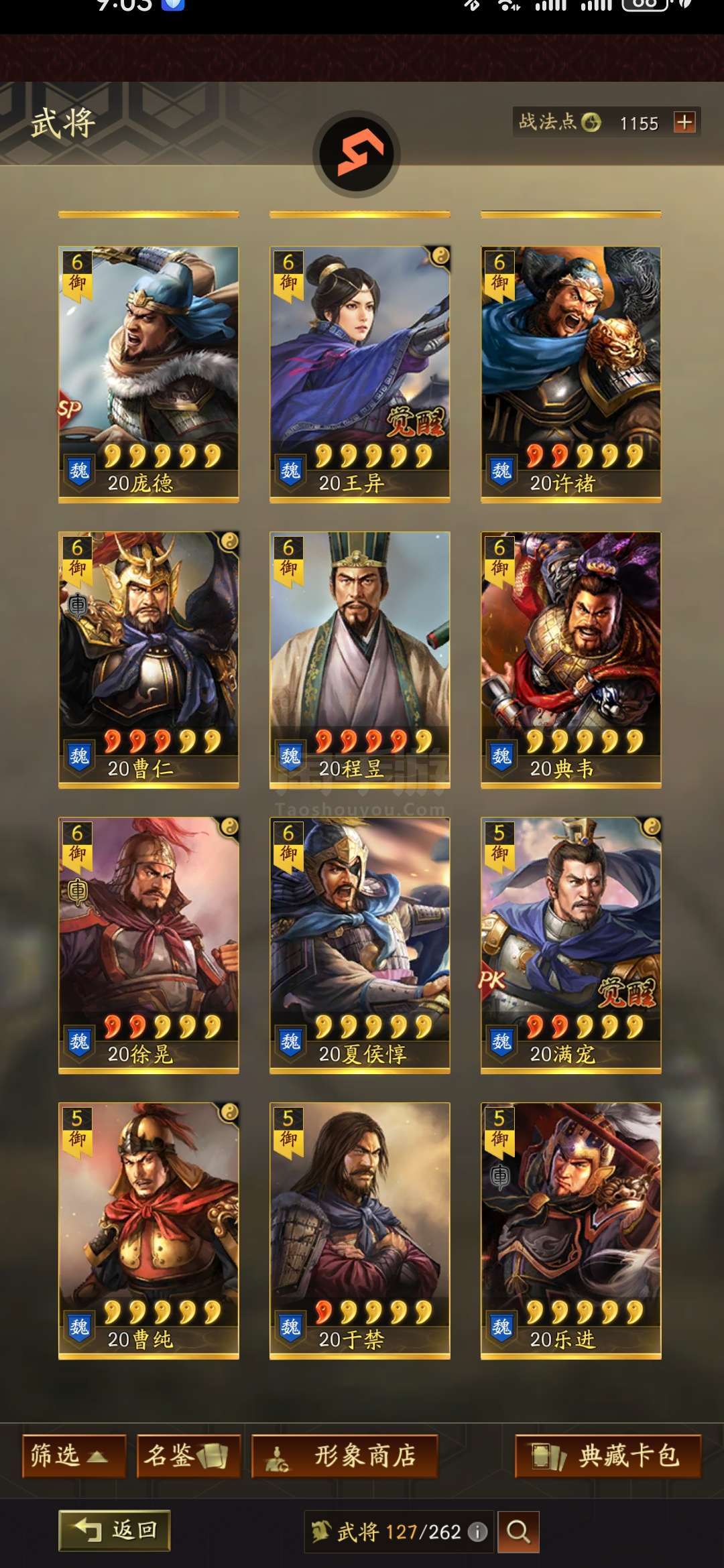Open the 王异 general card
This screenshot has height=1568, width=724.
(360, 374)
